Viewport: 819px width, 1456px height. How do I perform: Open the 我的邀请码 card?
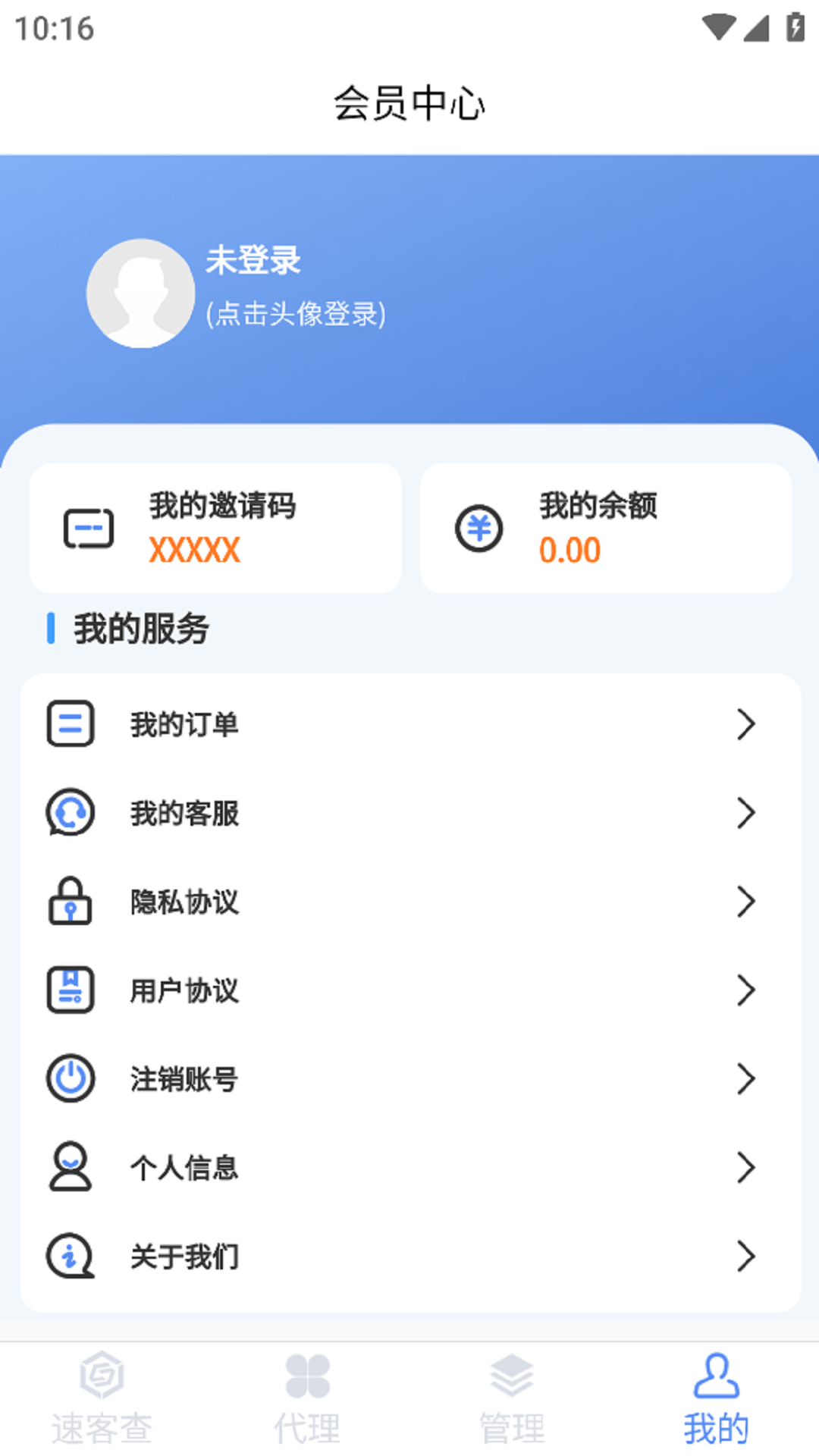click(x=215, y=528)
